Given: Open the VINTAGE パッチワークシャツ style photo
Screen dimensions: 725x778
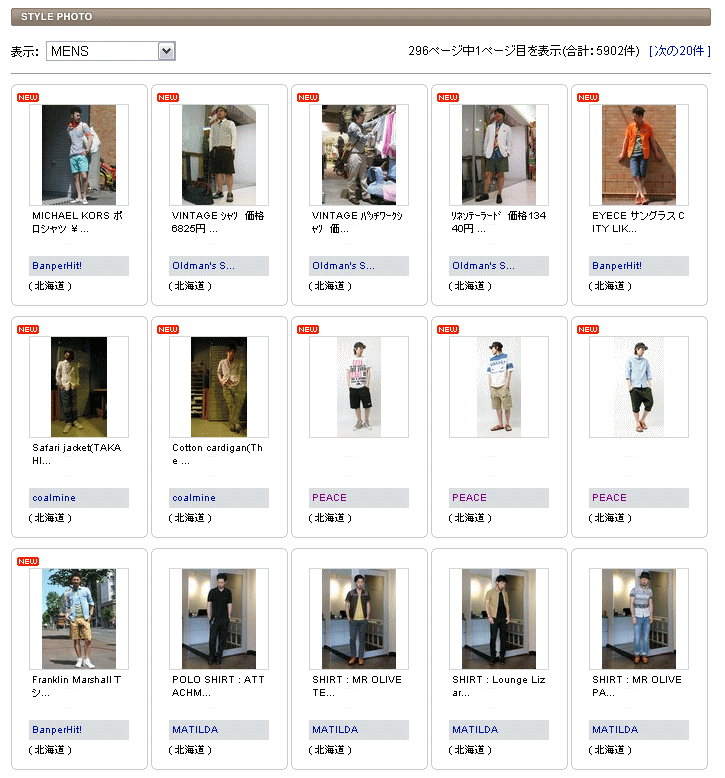Looking at the screenshot, I should click(x=359, y=155).
